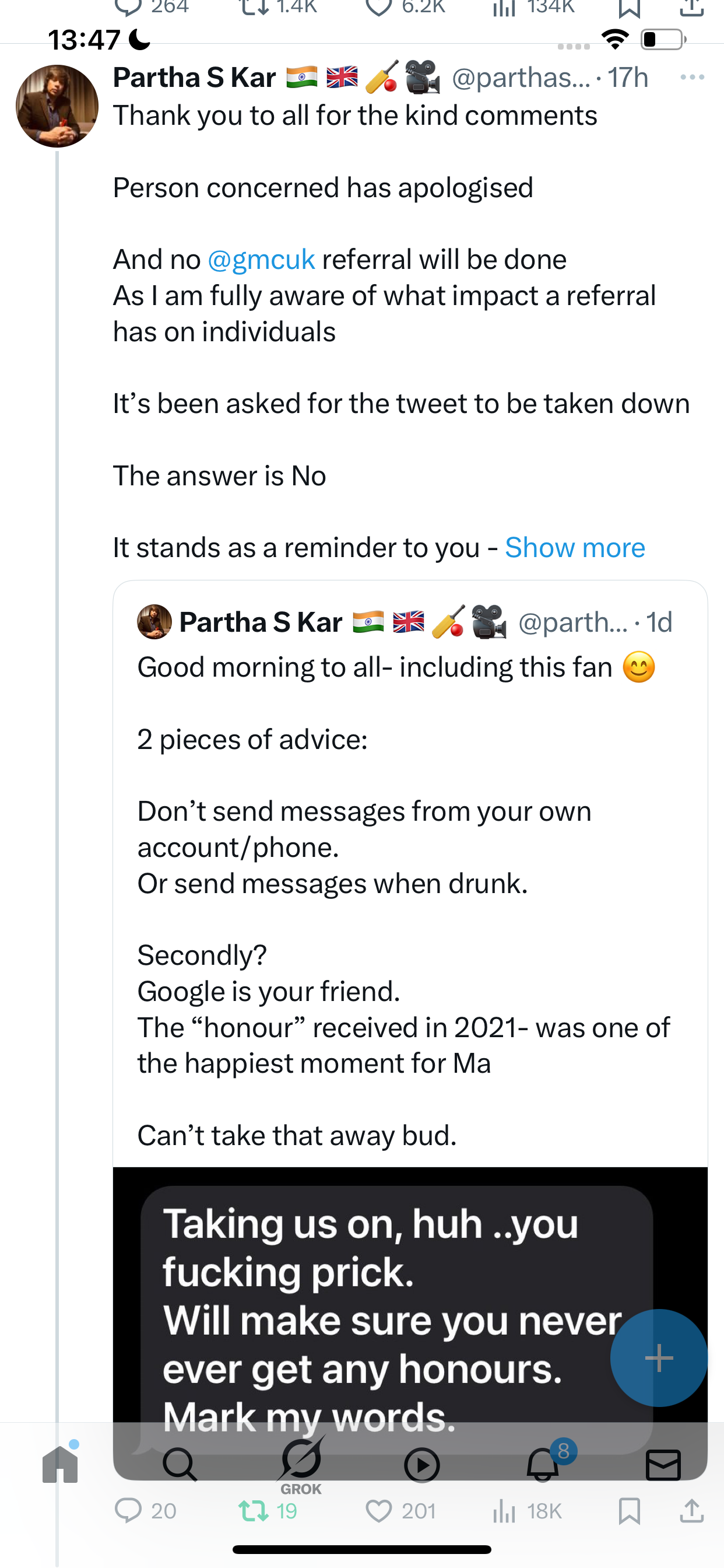Open the Messages envelope tab
The height and width of the screenshot is (1568, 724).
(x=663, y=1465)
